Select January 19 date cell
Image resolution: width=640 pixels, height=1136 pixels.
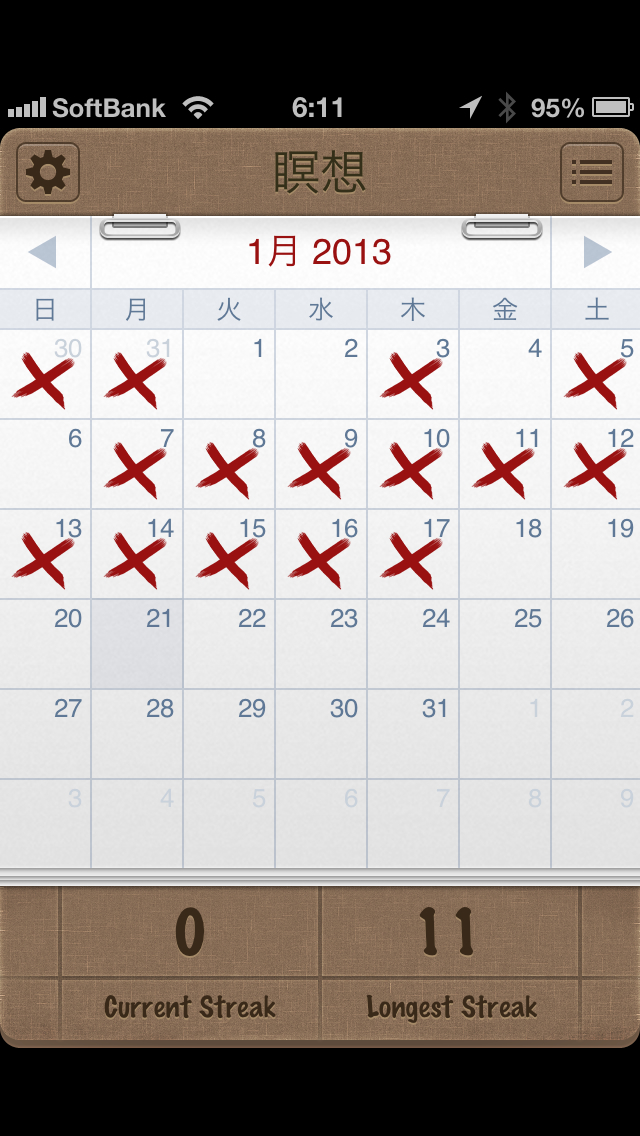click(596, 554)
